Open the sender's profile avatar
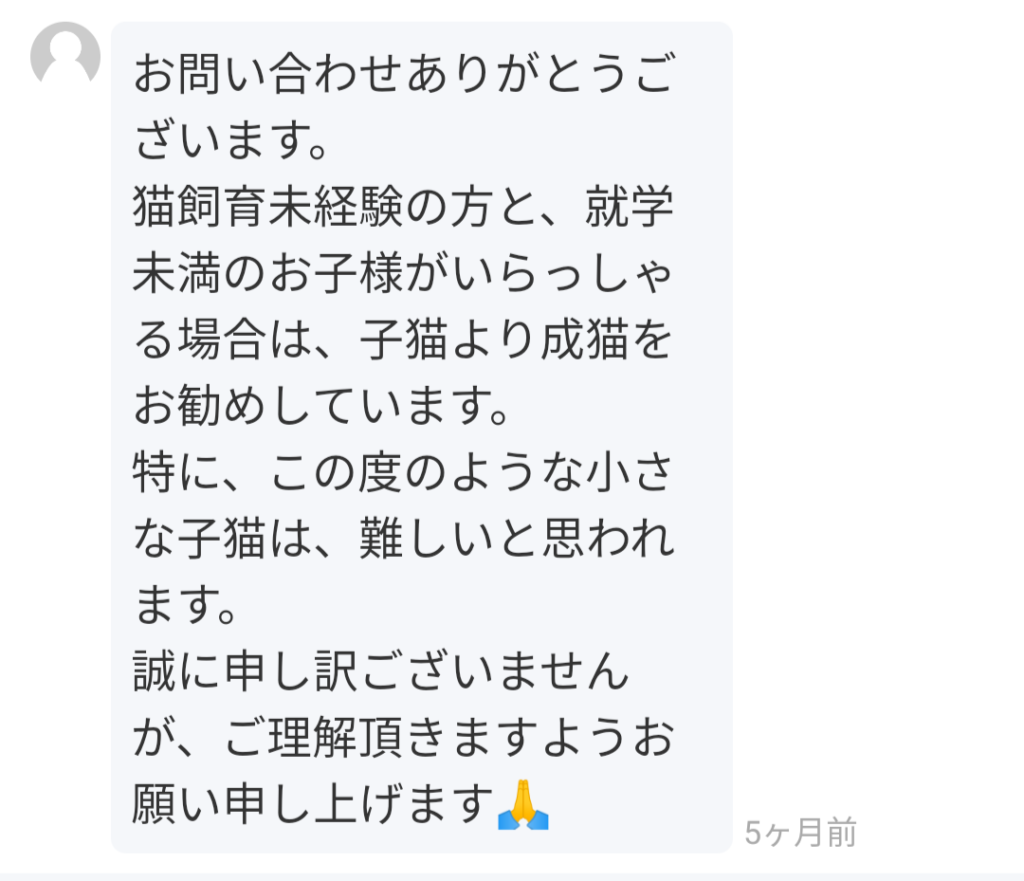1024x881 pixels. coord(65,56)
